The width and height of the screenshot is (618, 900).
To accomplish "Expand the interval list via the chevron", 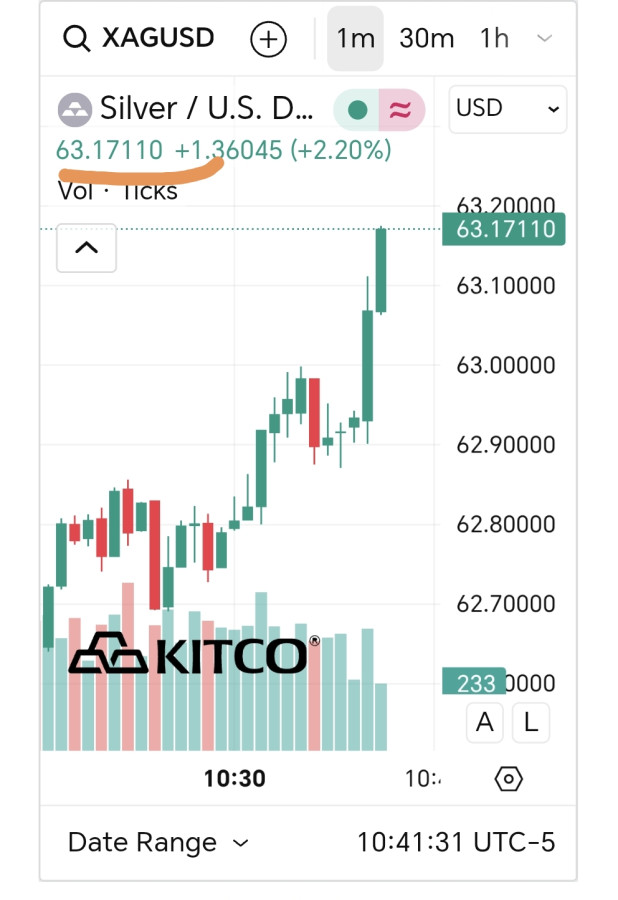I will 544,39.
